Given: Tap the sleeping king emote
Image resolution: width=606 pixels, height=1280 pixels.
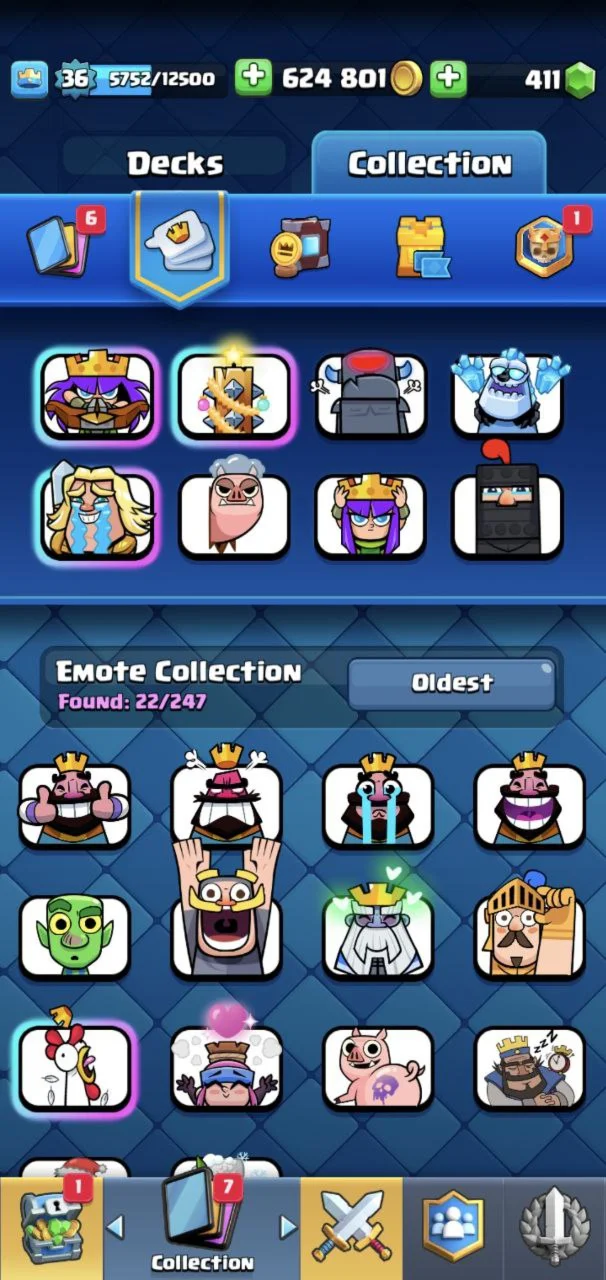Looking at the screenshot, I should click(529, 1068).
